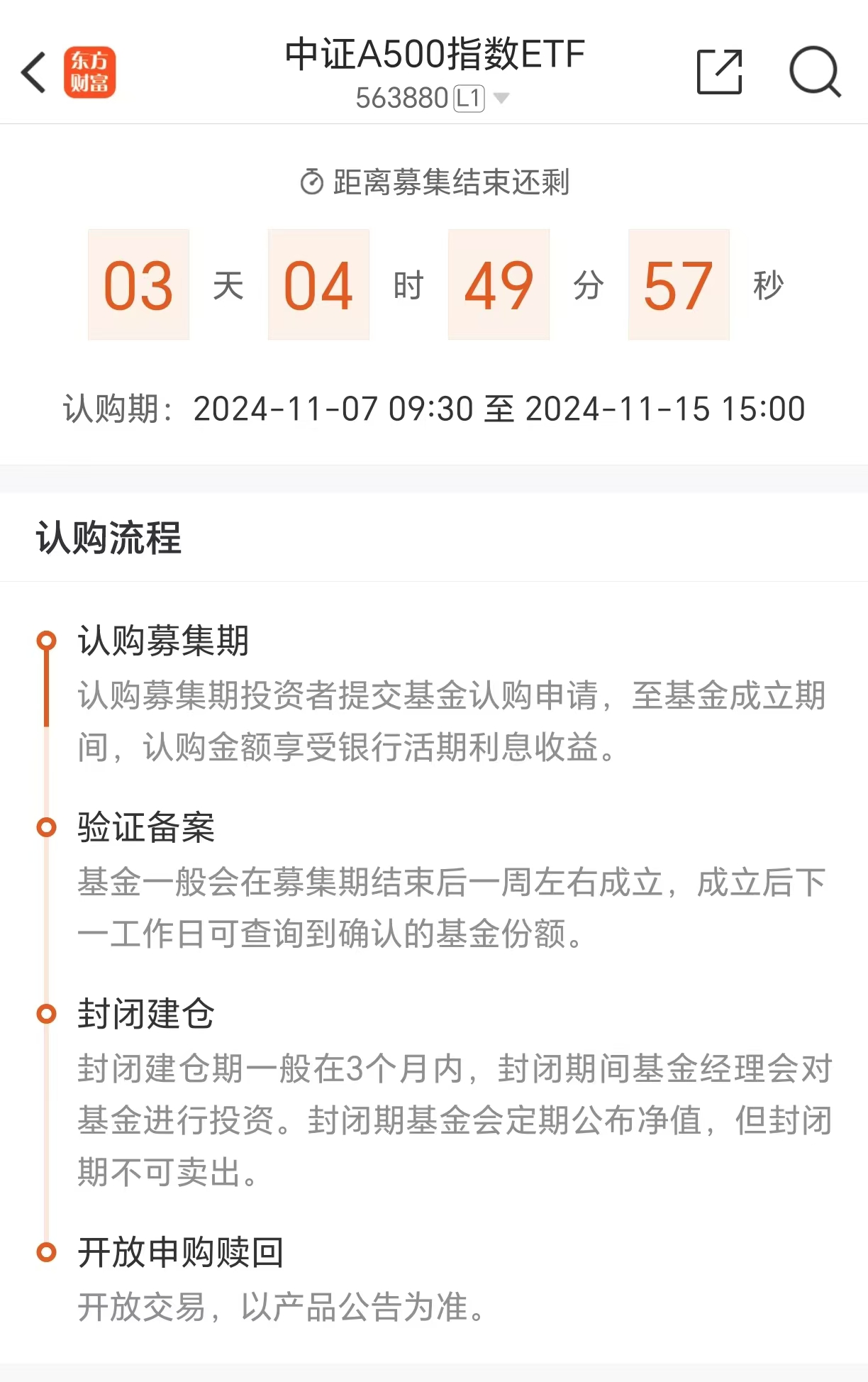Open the L1 badge next to the fund code

468,99
